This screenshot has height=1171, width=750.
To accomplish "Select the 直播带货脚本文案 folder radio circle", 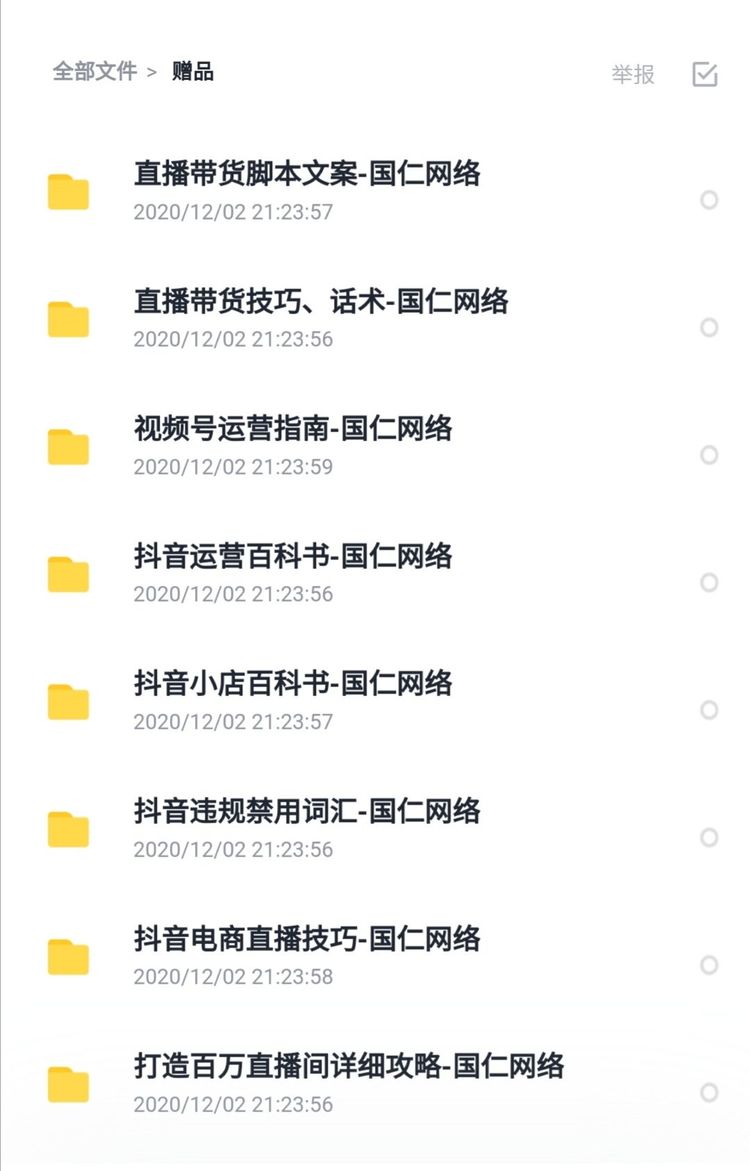I will 709,200.
